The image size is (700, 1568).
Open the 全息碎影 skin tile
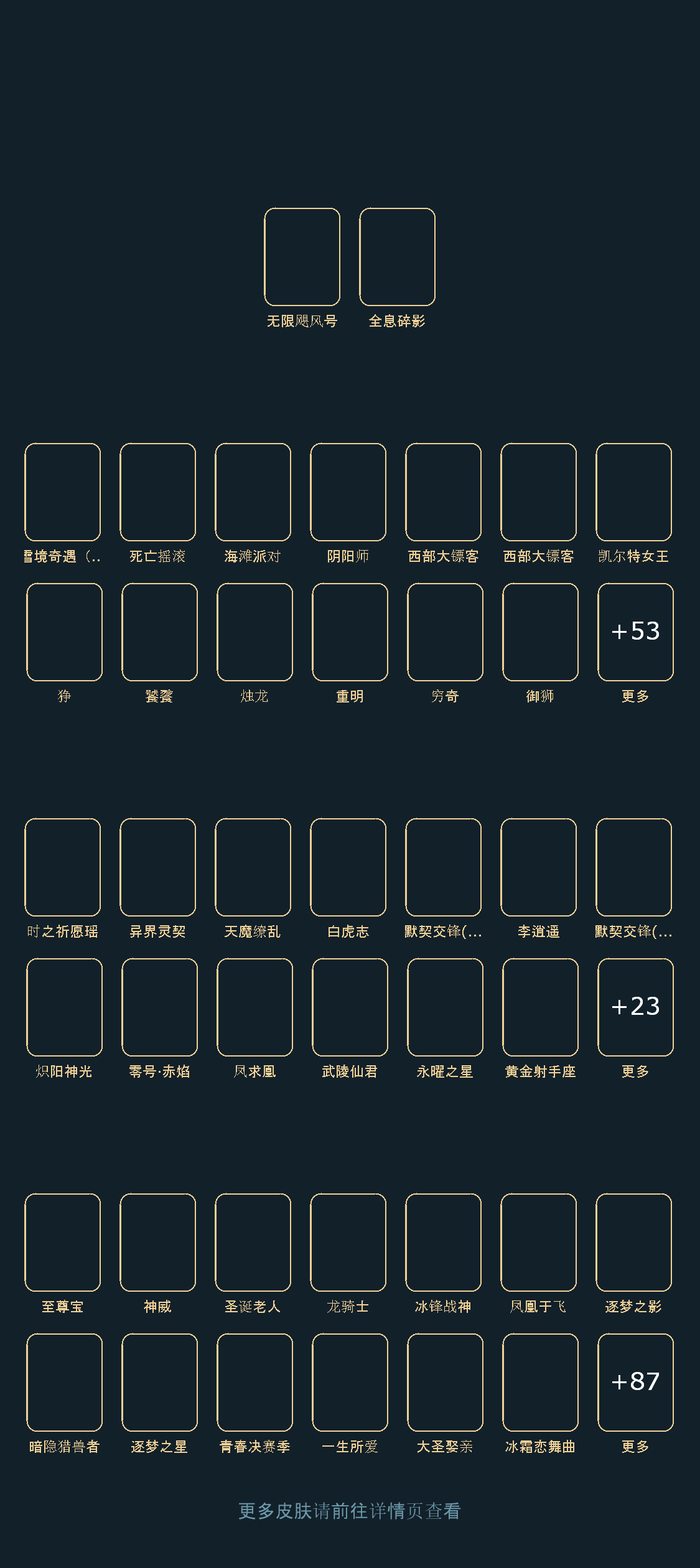pos(397,257)
